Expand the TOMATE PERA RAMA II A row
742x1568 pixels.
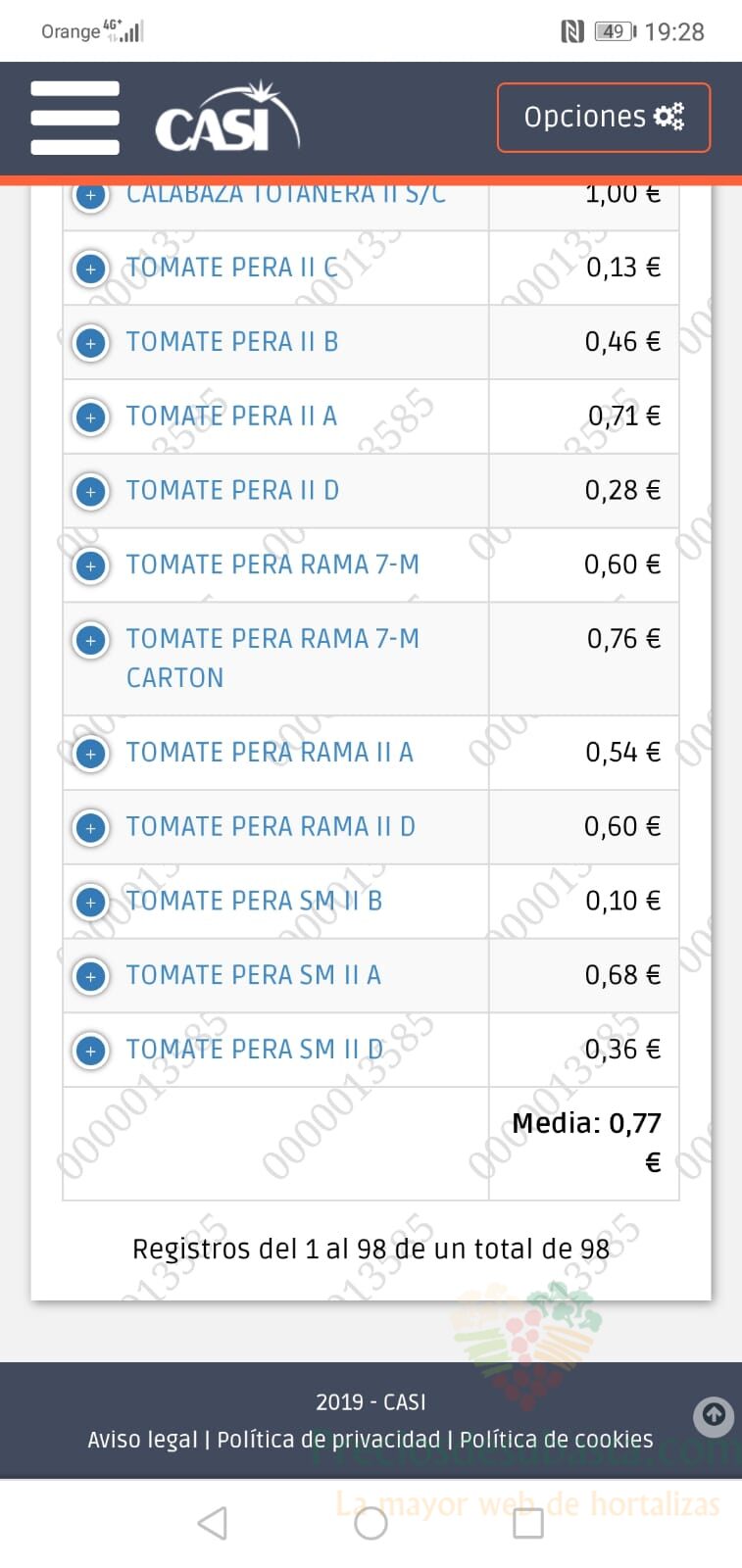pos(91,754)
